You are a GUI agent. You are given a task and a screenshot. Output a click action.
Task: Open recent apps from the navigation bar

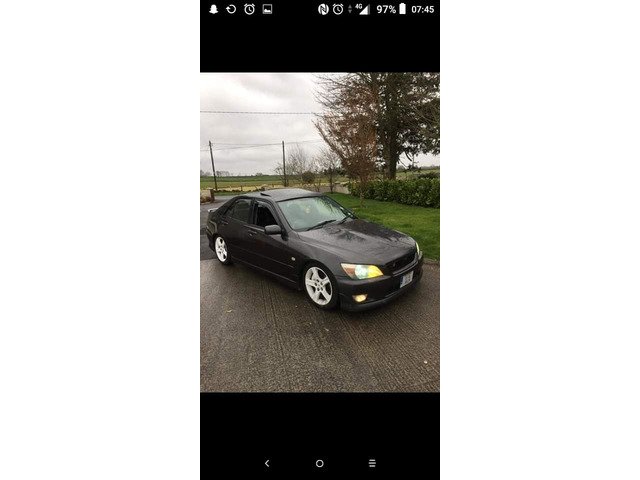click(x=372, y=463)
